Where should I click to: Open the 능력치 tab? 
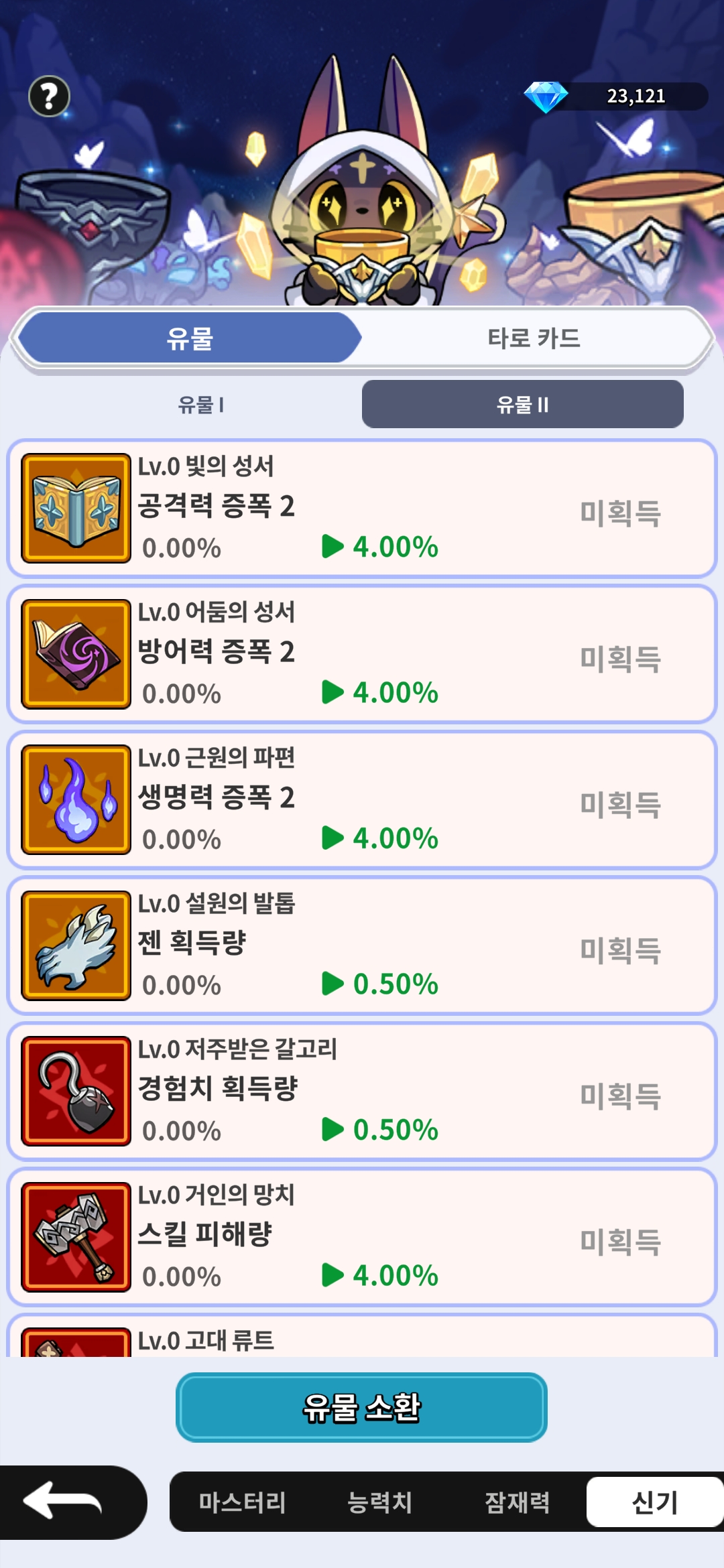coord(379,1502)
